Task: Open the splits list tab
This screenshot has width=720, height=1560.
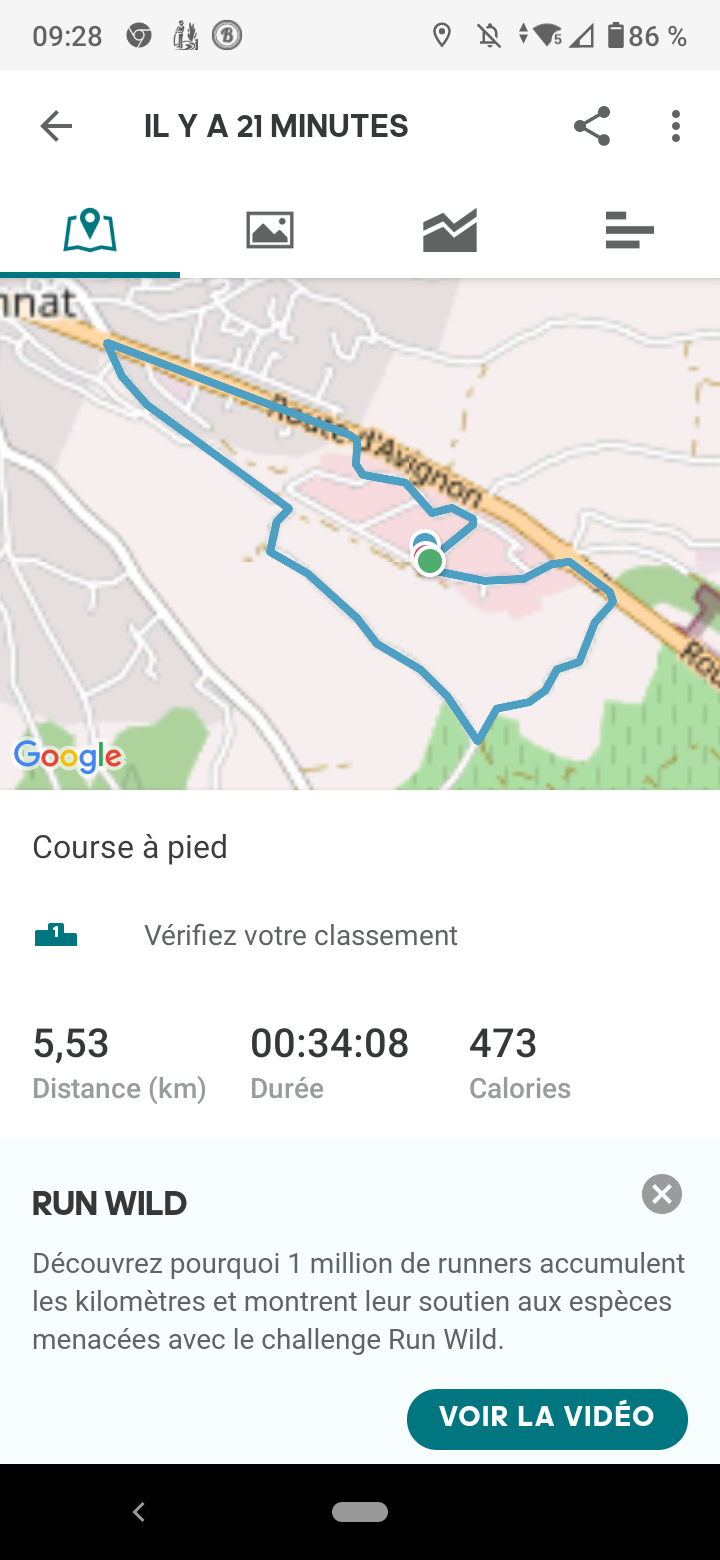Action: click(x=630, y=230)
